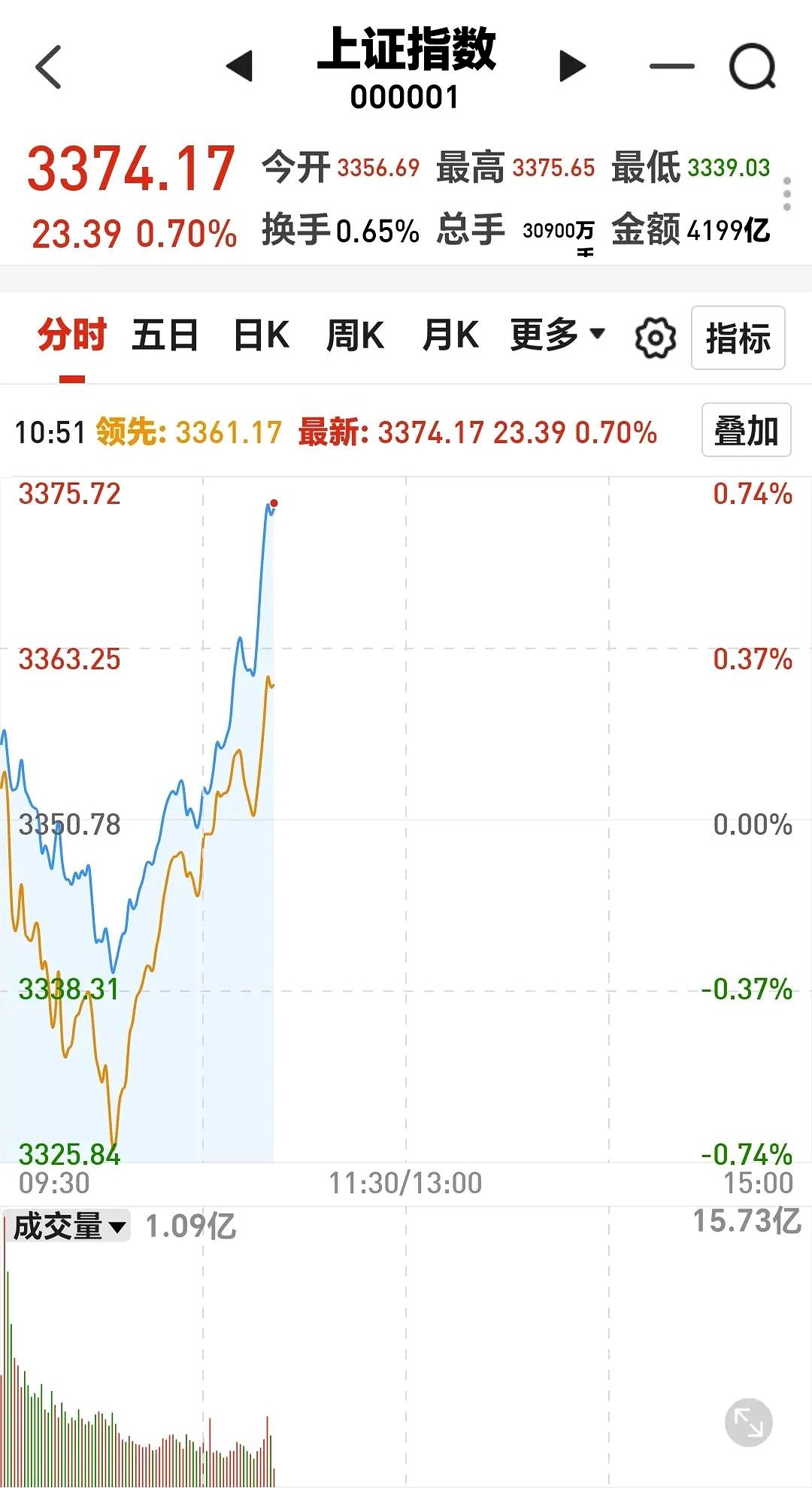Click the minimize dash icon near search
Screen dimensions: 812x1488
670,66
